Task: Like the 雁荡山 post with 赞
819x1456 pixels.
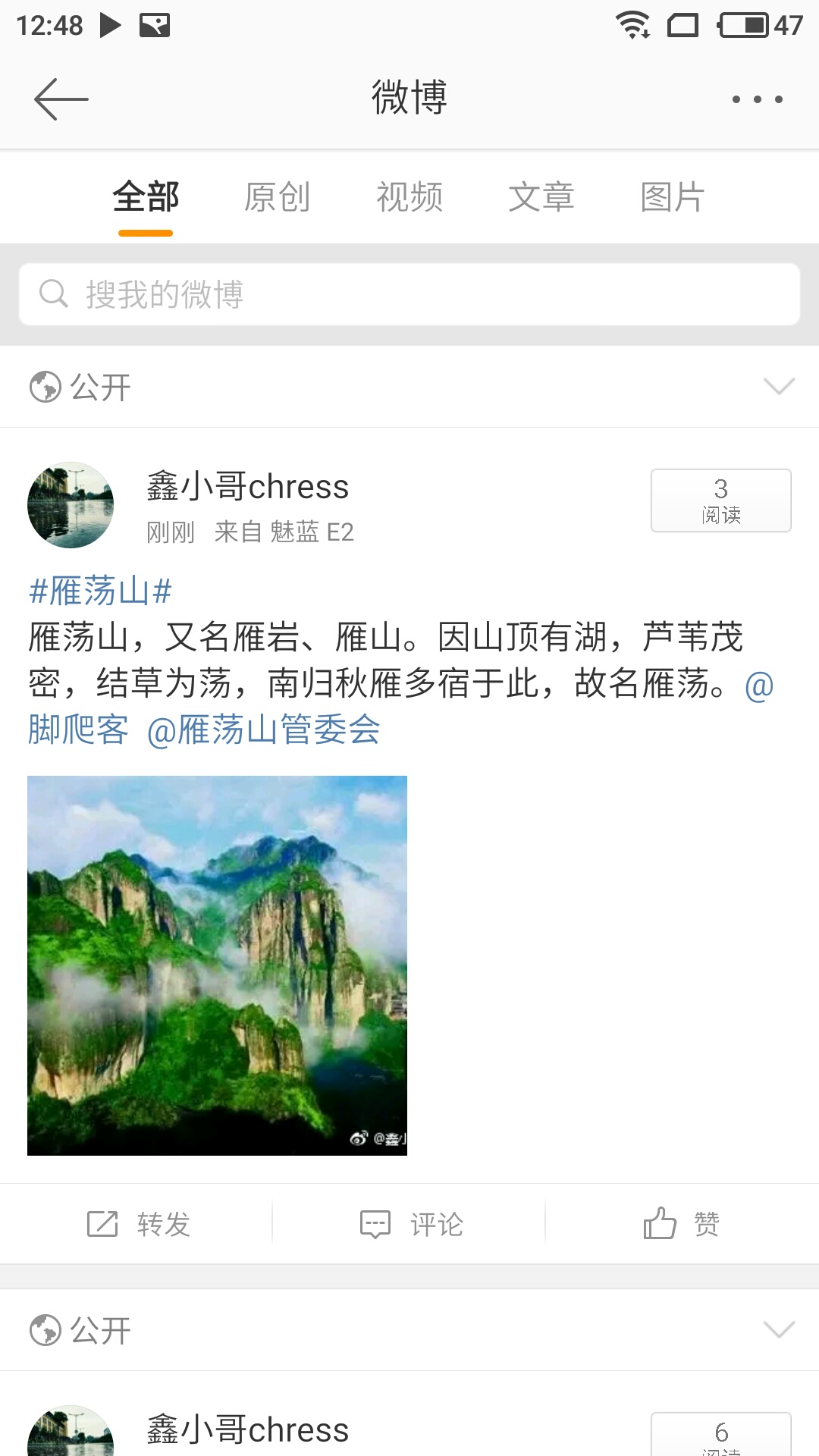Action: pyautogui.click(x=681, y=1224)
